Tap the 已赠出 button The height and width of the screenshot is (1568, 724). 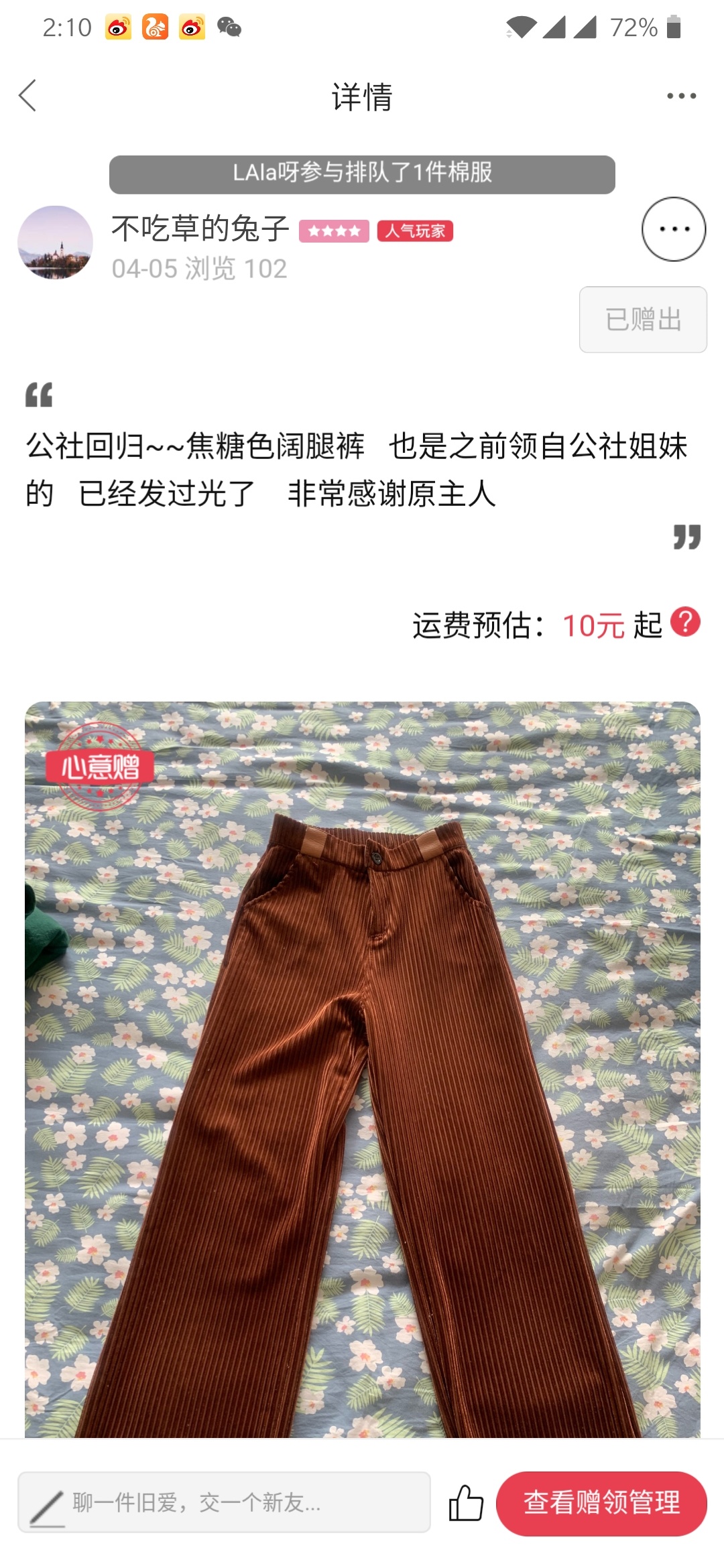pyautogui.click(x=643, y=320)
